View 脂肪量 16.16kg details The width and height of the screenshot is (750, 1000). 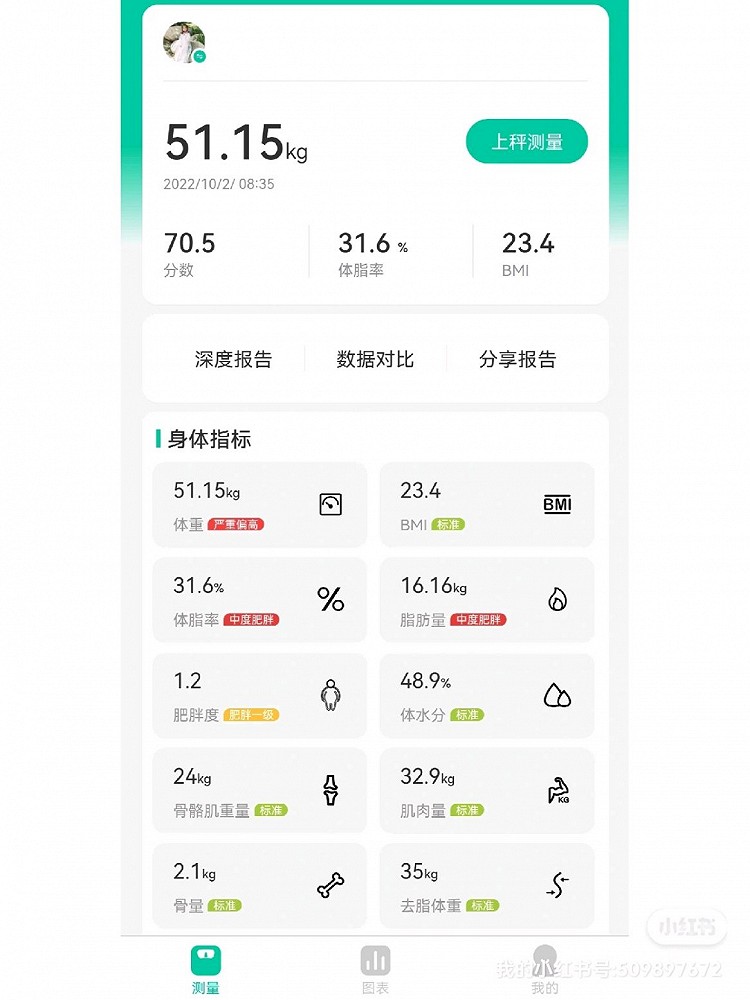(487, 600)
